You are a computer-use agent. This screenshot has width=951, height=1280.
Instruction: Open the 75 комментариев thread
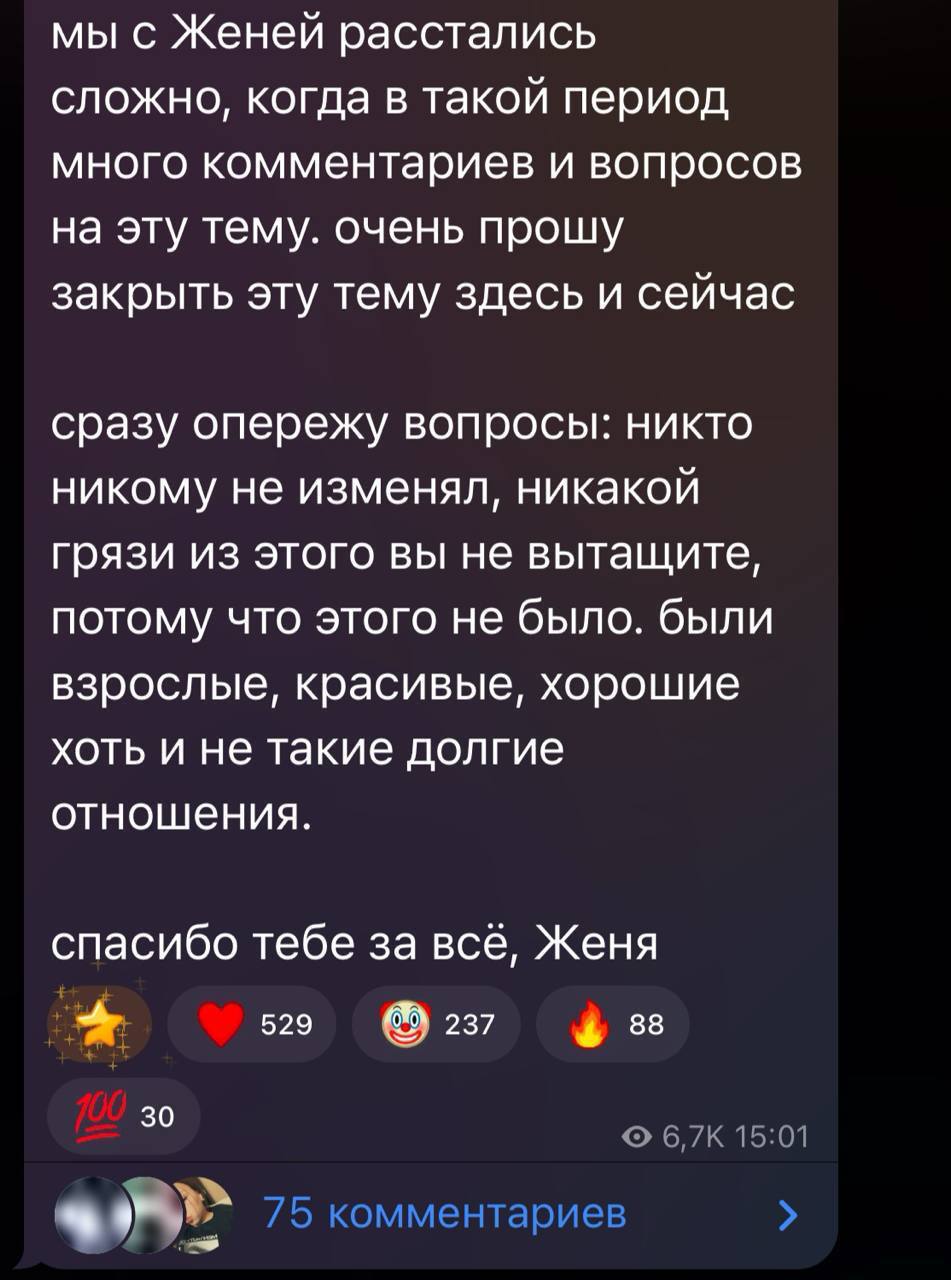tap(445, 1215)
